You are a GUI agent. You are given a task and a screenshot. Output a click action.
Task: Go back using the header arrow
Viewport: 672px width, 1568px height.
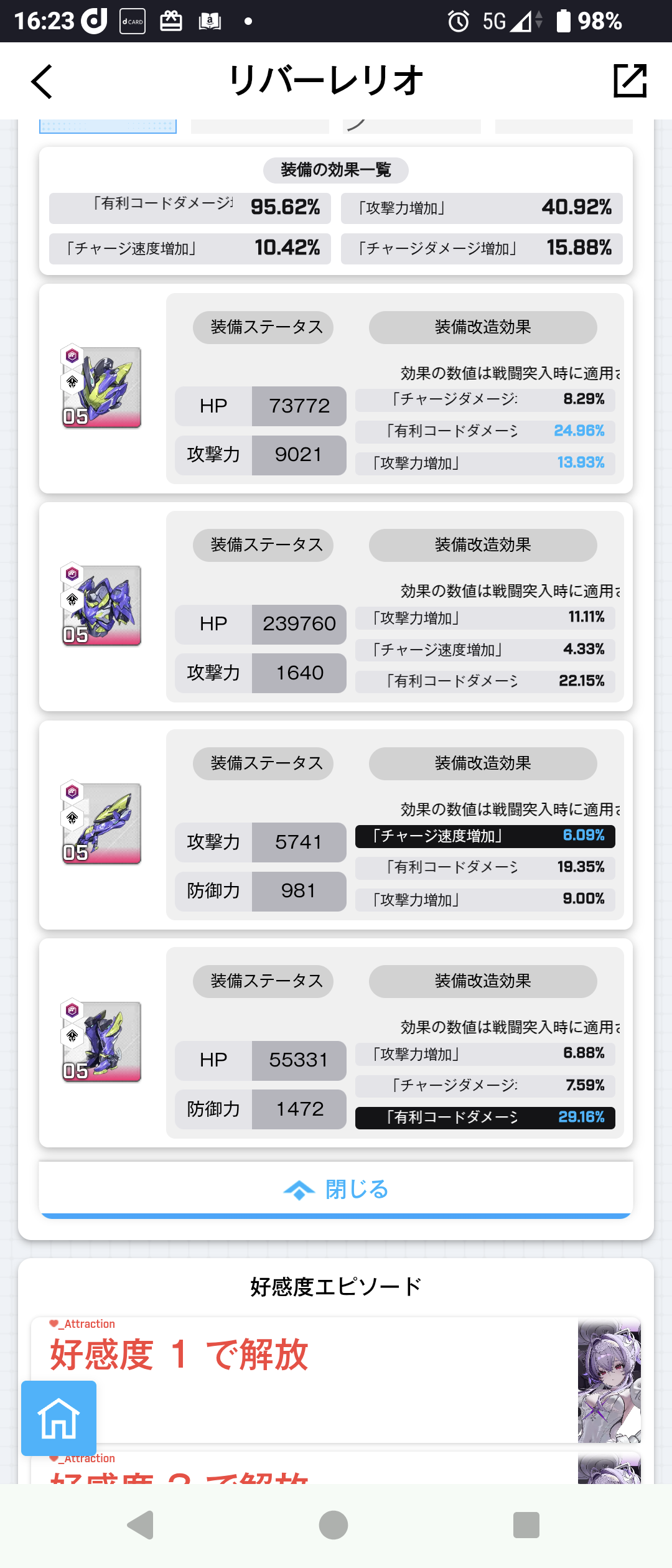coord(42,82)
